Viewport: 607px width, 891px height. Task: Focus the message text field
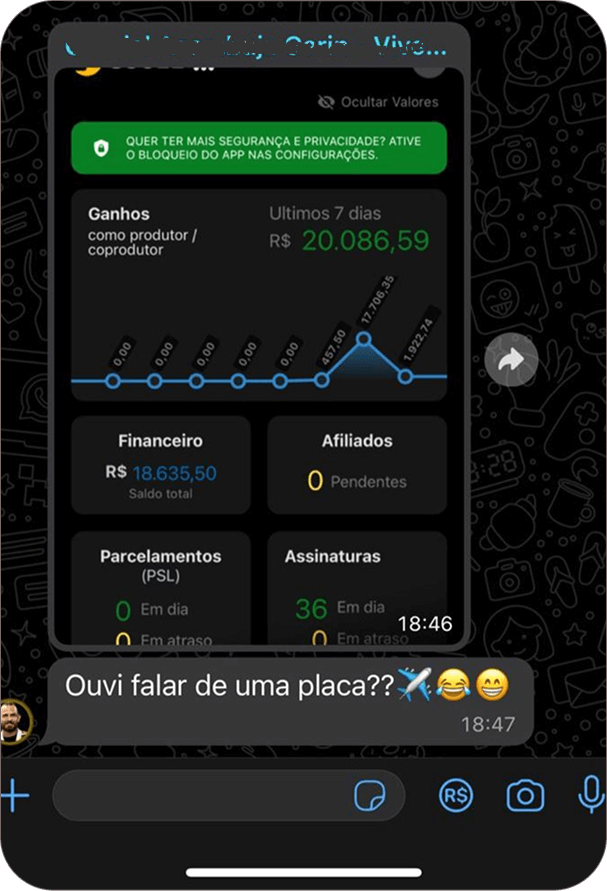pos(200,796)
